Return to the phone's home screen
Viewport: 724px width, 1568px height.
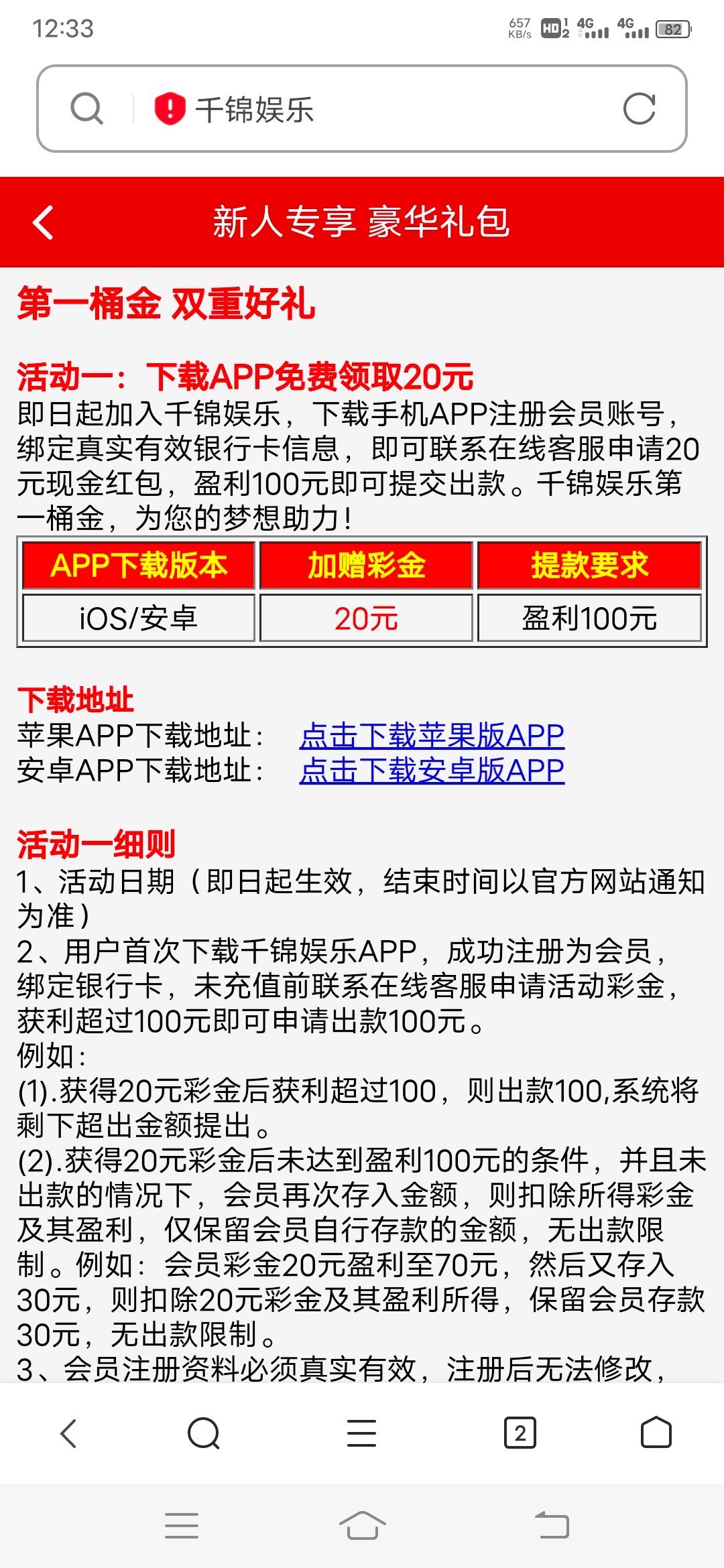[x=362, y=1526]
